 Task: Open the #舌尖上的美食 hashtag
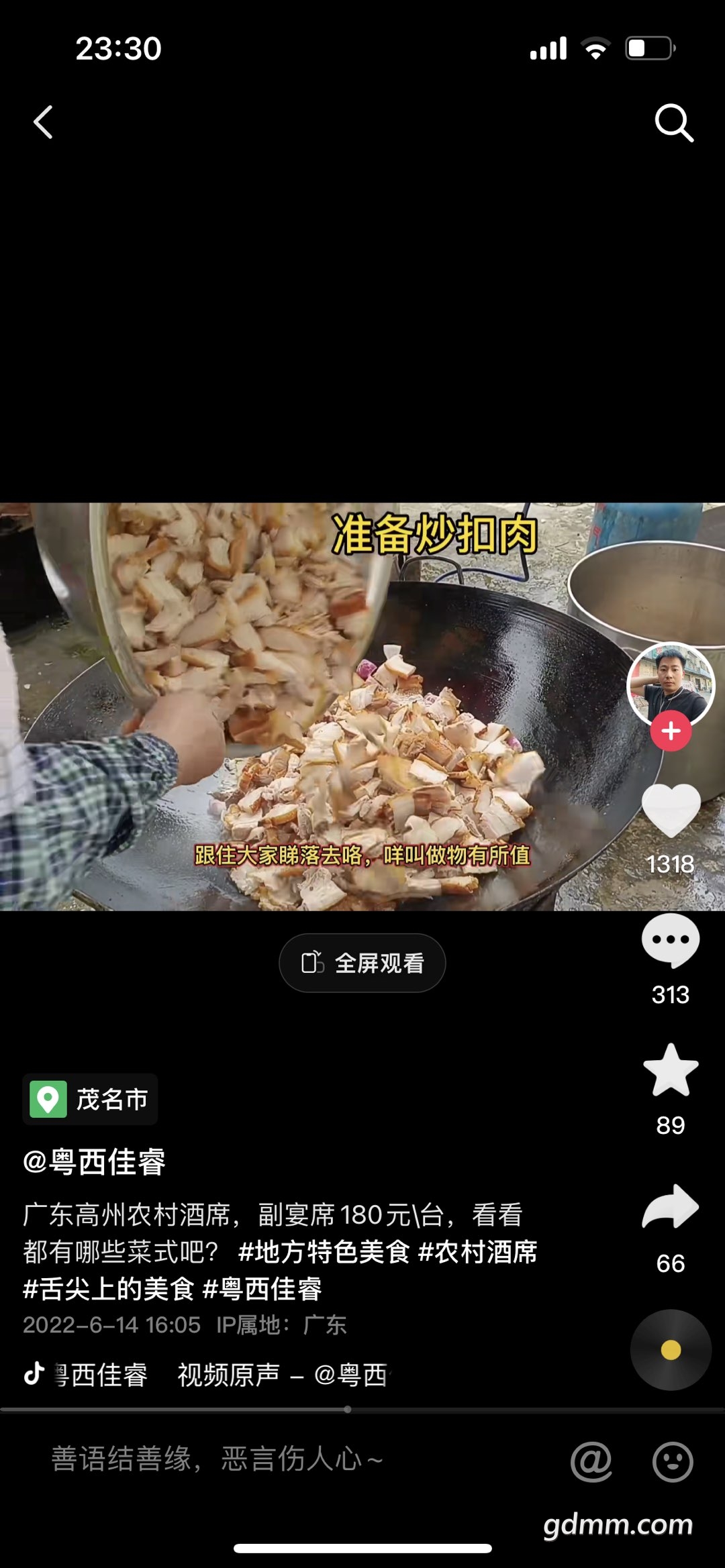[108, 1289]
